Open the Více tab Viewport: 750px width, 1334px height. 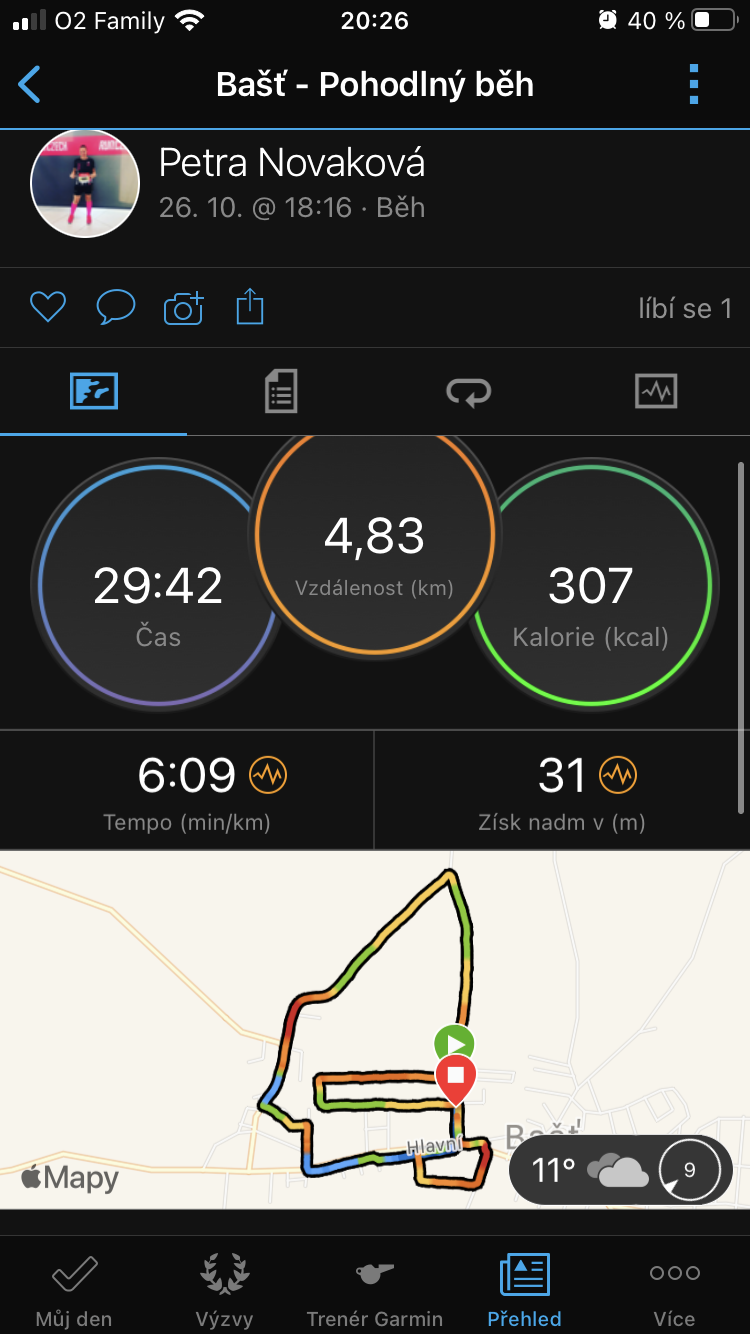(674, 1290)
